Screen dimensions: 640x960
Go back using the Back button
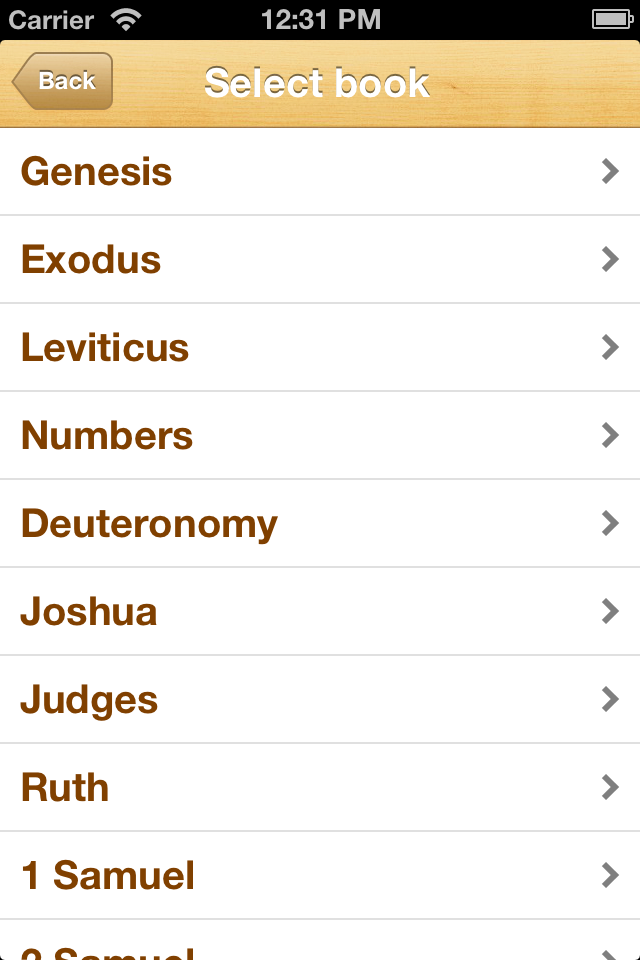[x=63, y=81]
